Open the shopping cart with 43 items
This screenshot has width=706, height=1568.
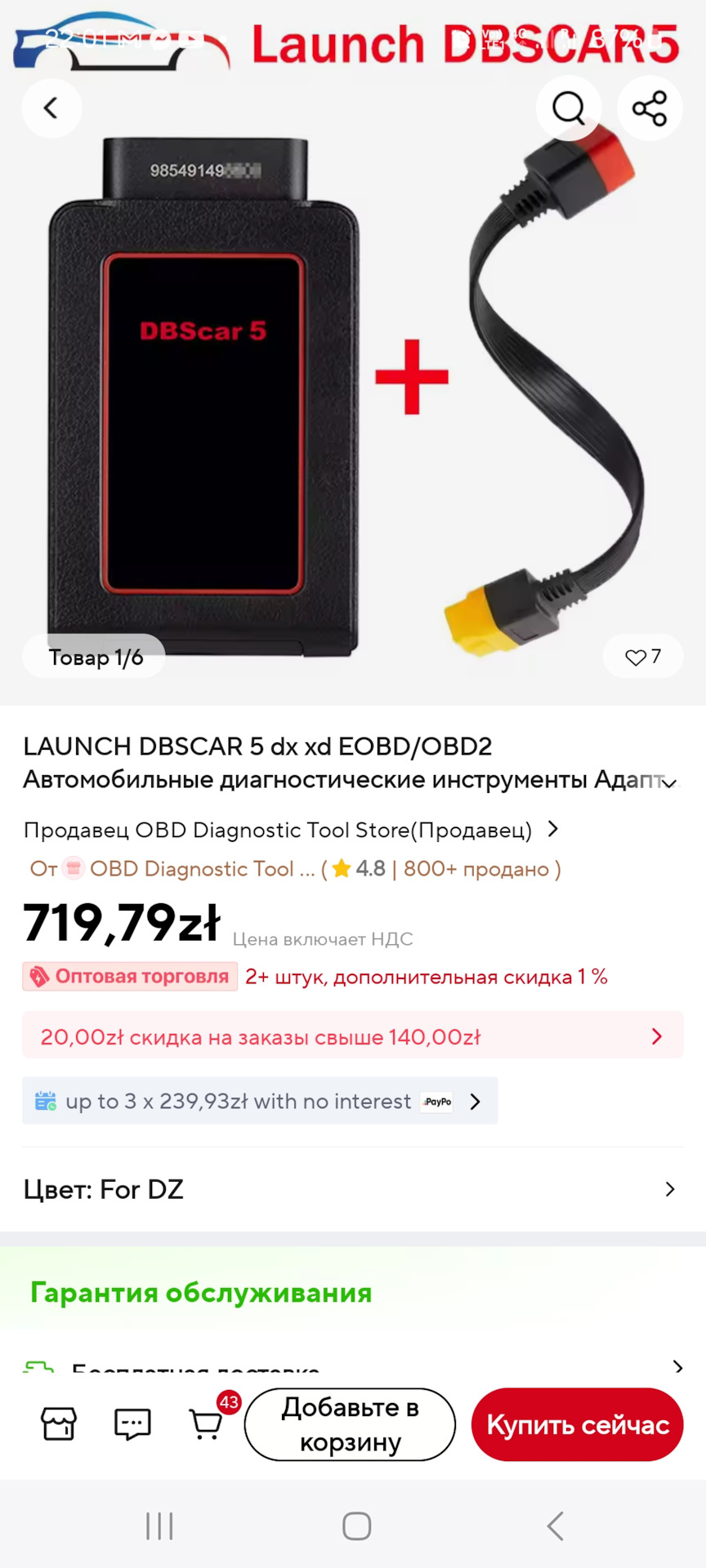tap(206, 1424)
